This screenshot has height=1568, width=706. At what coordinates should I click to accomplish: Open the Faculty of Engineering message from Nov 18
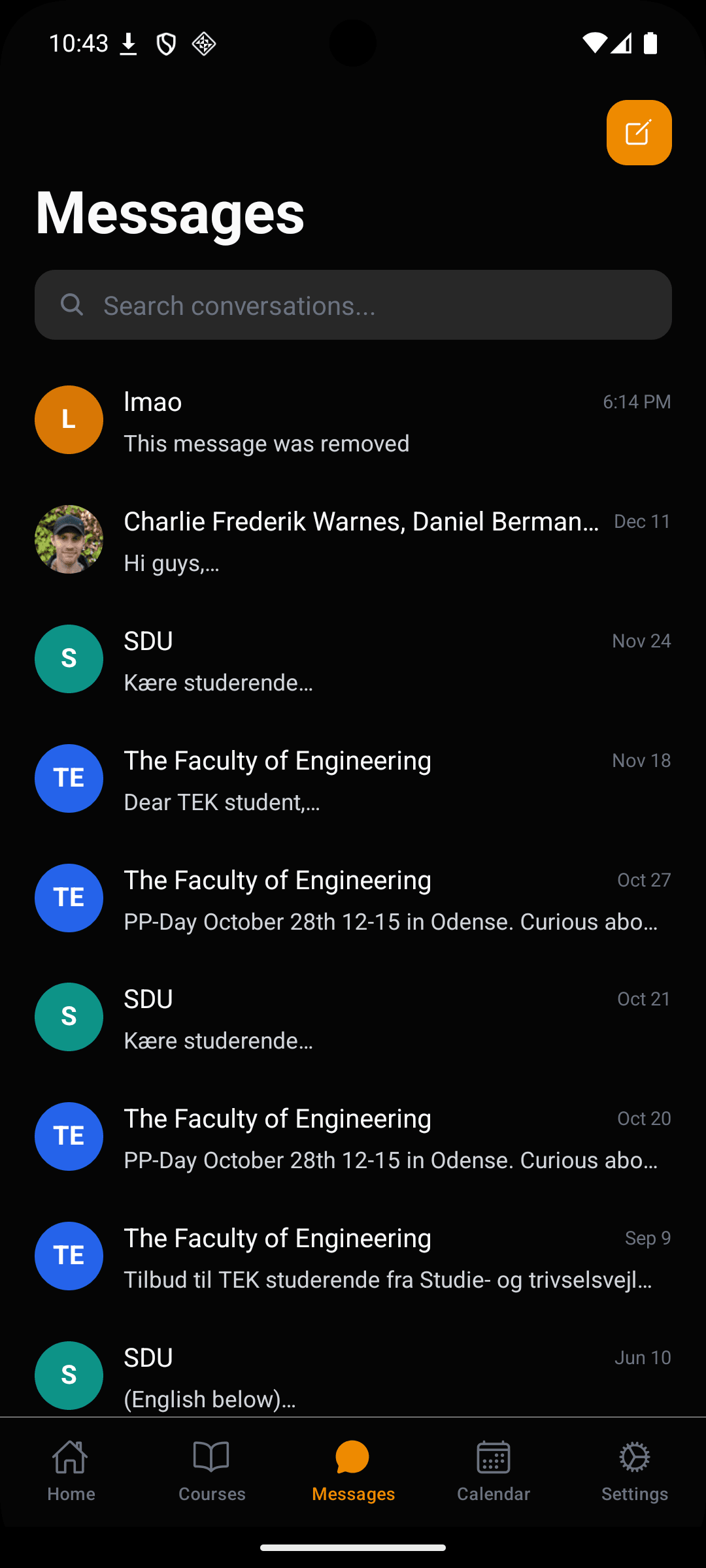(353, 779)
